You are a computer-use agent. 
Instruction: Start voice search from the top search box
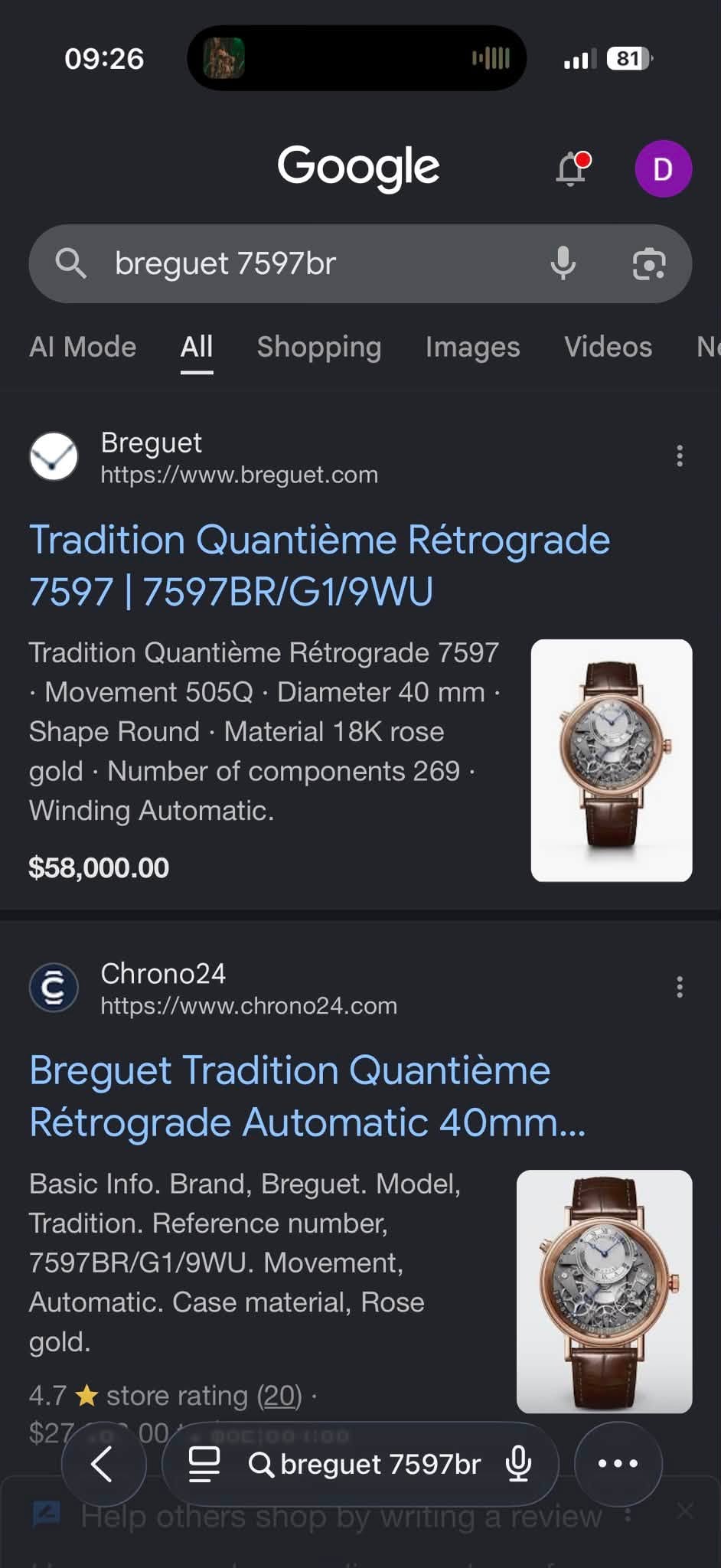(x=563, y=263)
